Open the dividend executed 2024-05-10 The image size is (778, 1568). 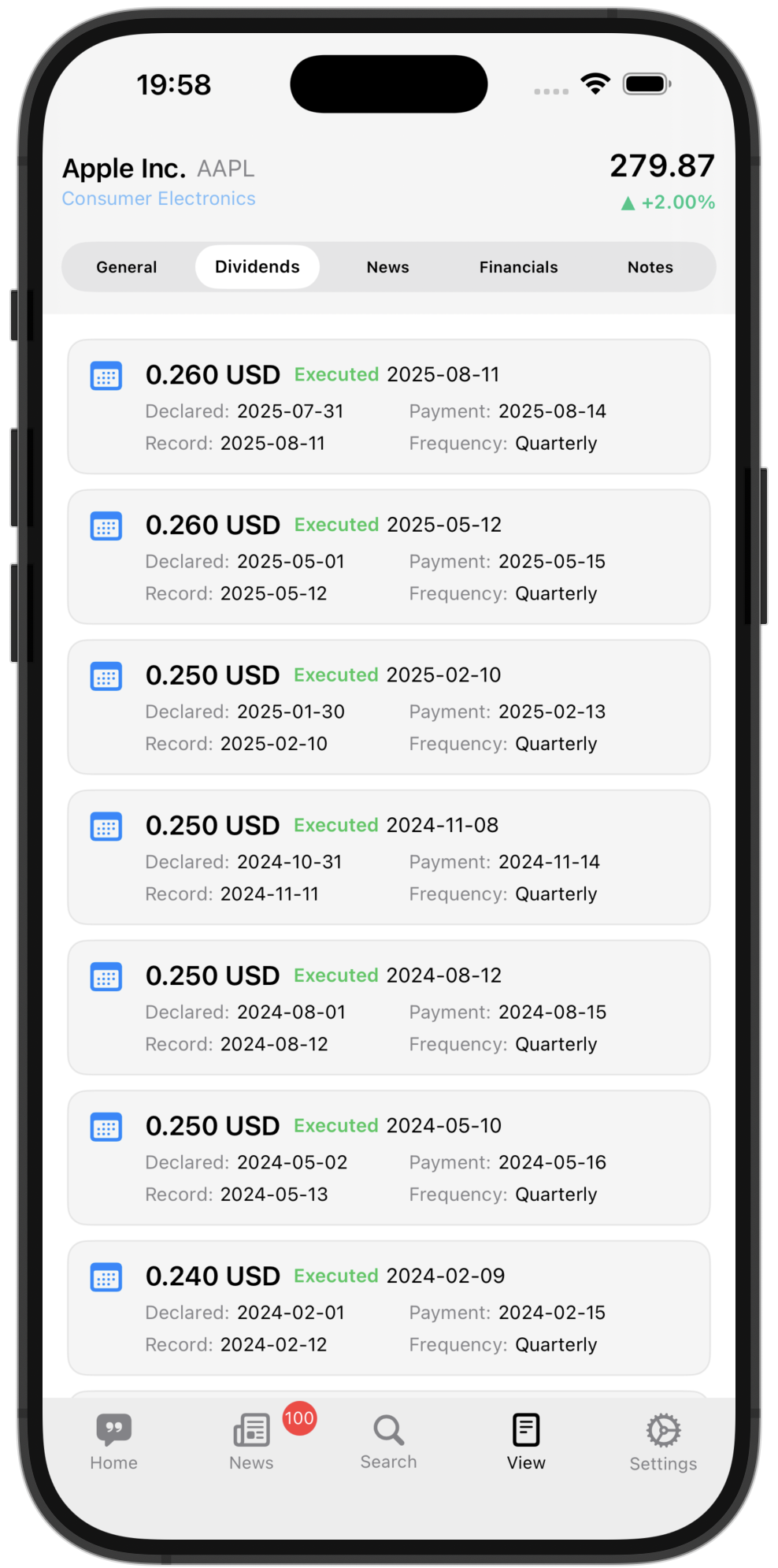point(389,1157)
